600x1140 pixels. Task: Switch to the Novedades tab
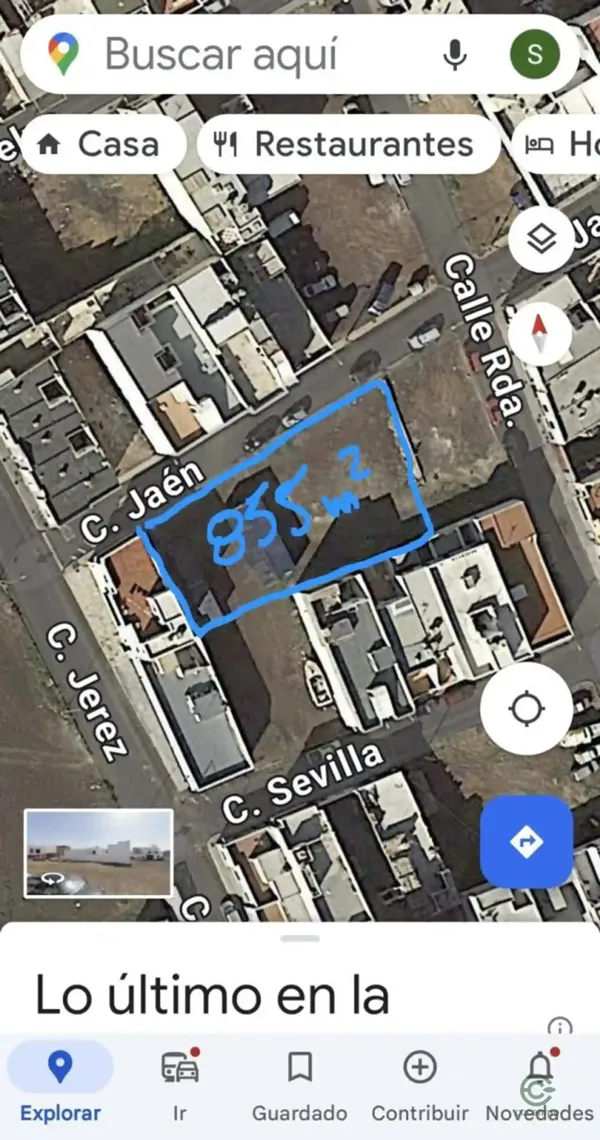click(539, 1084)
